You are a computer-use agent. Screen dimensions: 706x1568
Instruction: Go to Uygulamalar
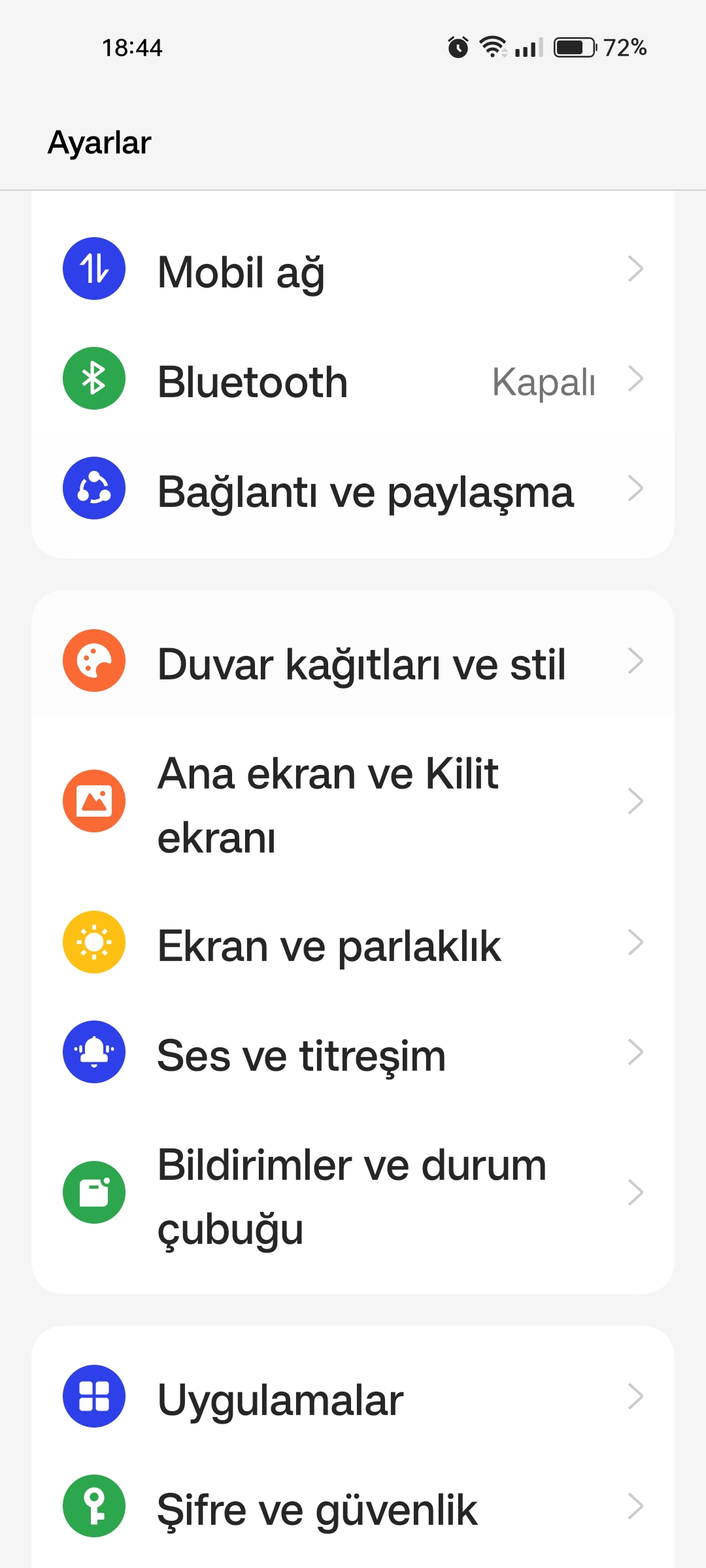click(353, 1397)
